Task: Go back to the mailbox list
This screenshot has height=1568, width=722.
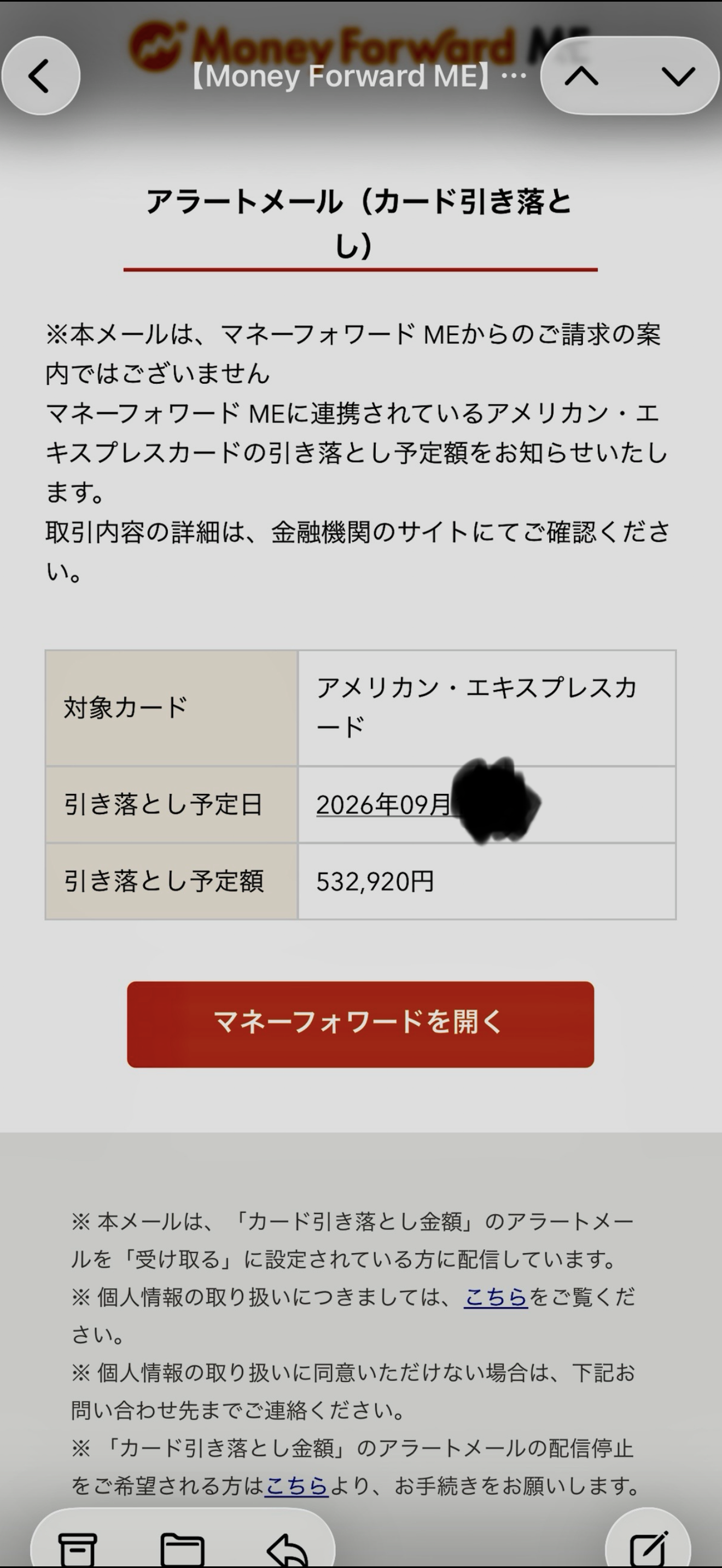Action: tap(41, 75)
